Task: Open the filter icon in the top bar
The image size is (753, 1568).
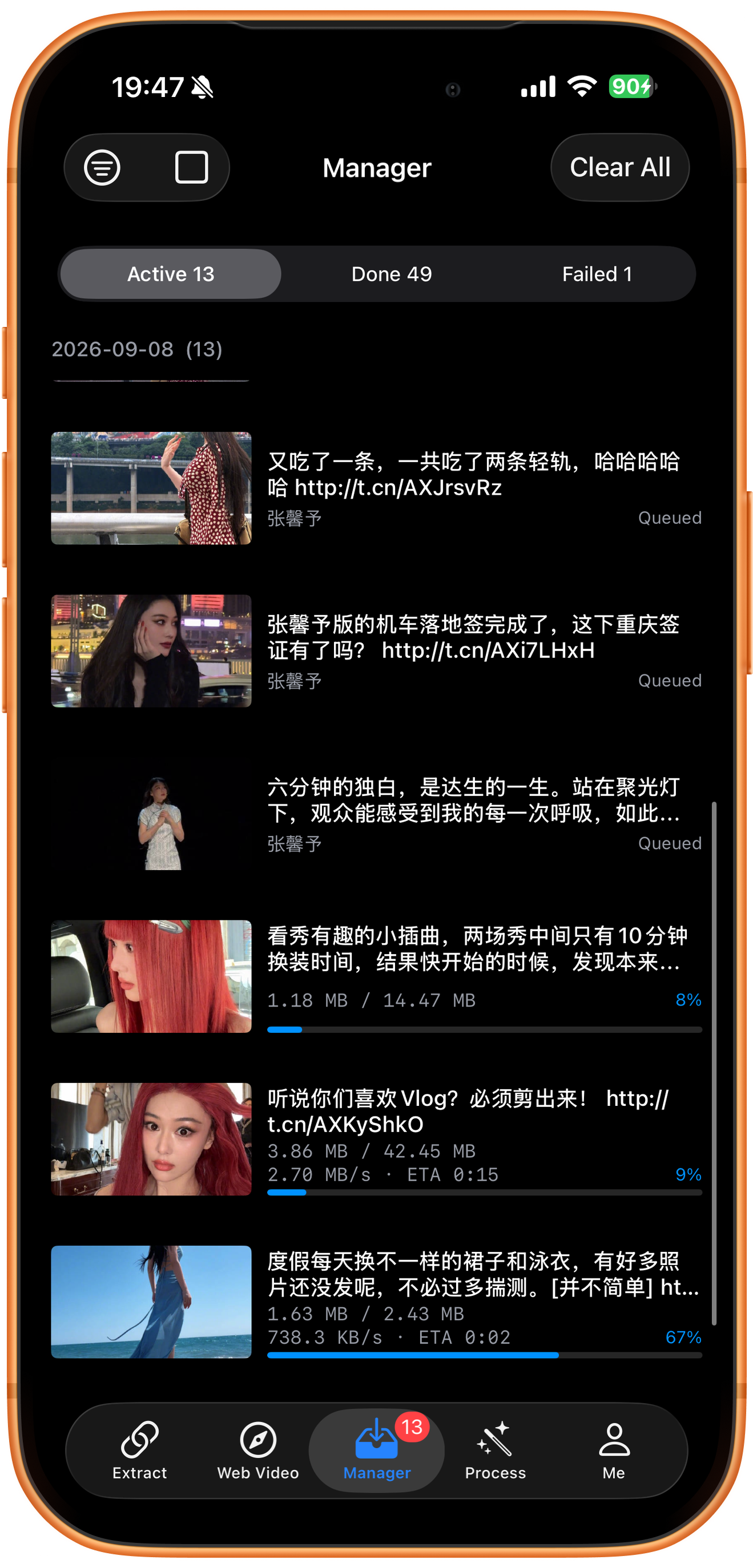Action: click(102, 167)
